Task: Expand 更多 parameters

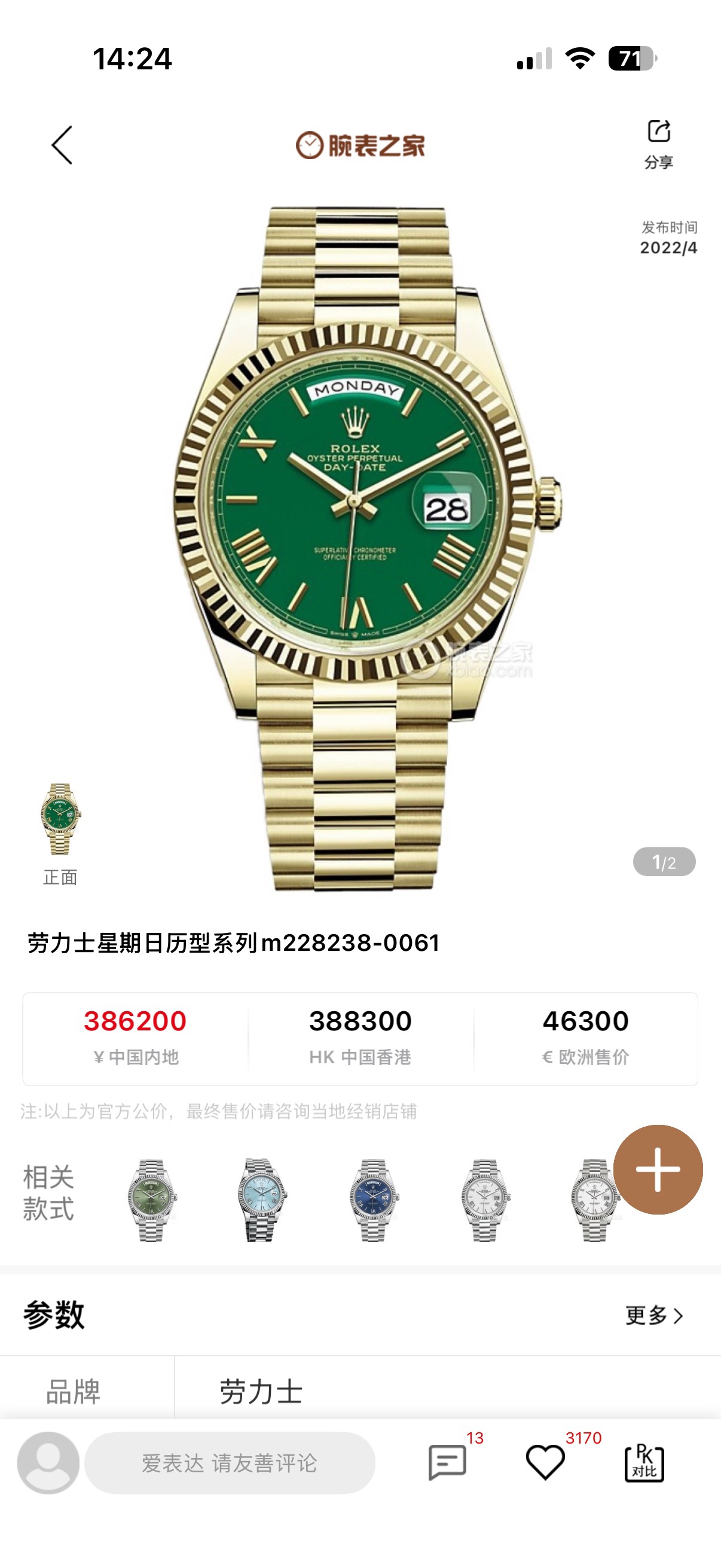Action: (654, 1315)
